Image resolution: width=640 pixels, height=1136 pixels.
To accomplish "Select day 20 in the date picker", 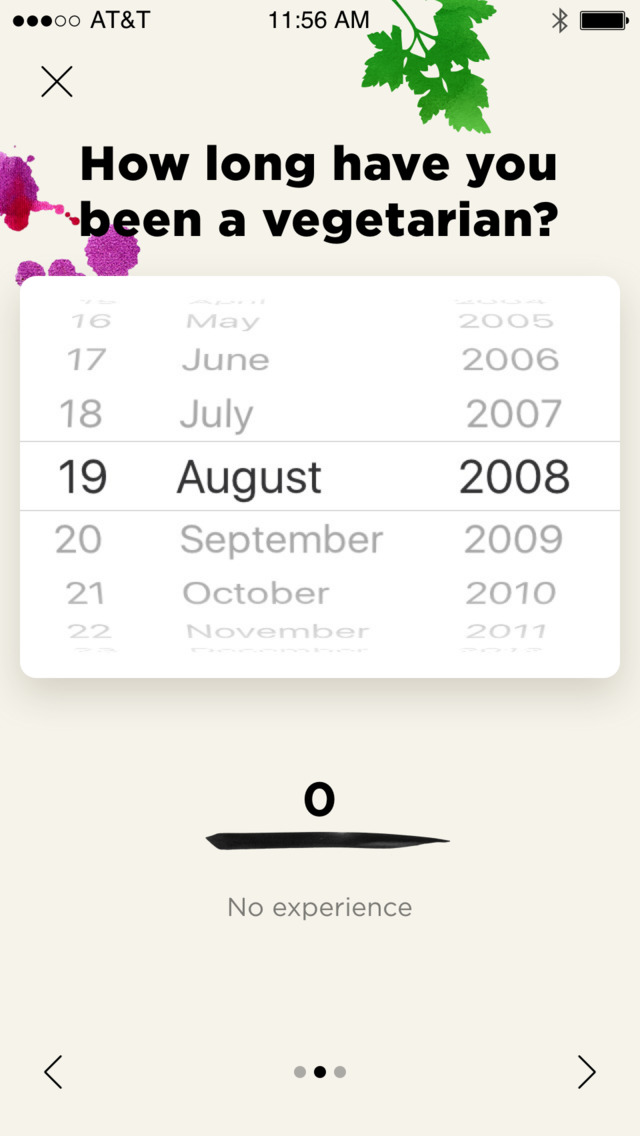I will (78, 540).
